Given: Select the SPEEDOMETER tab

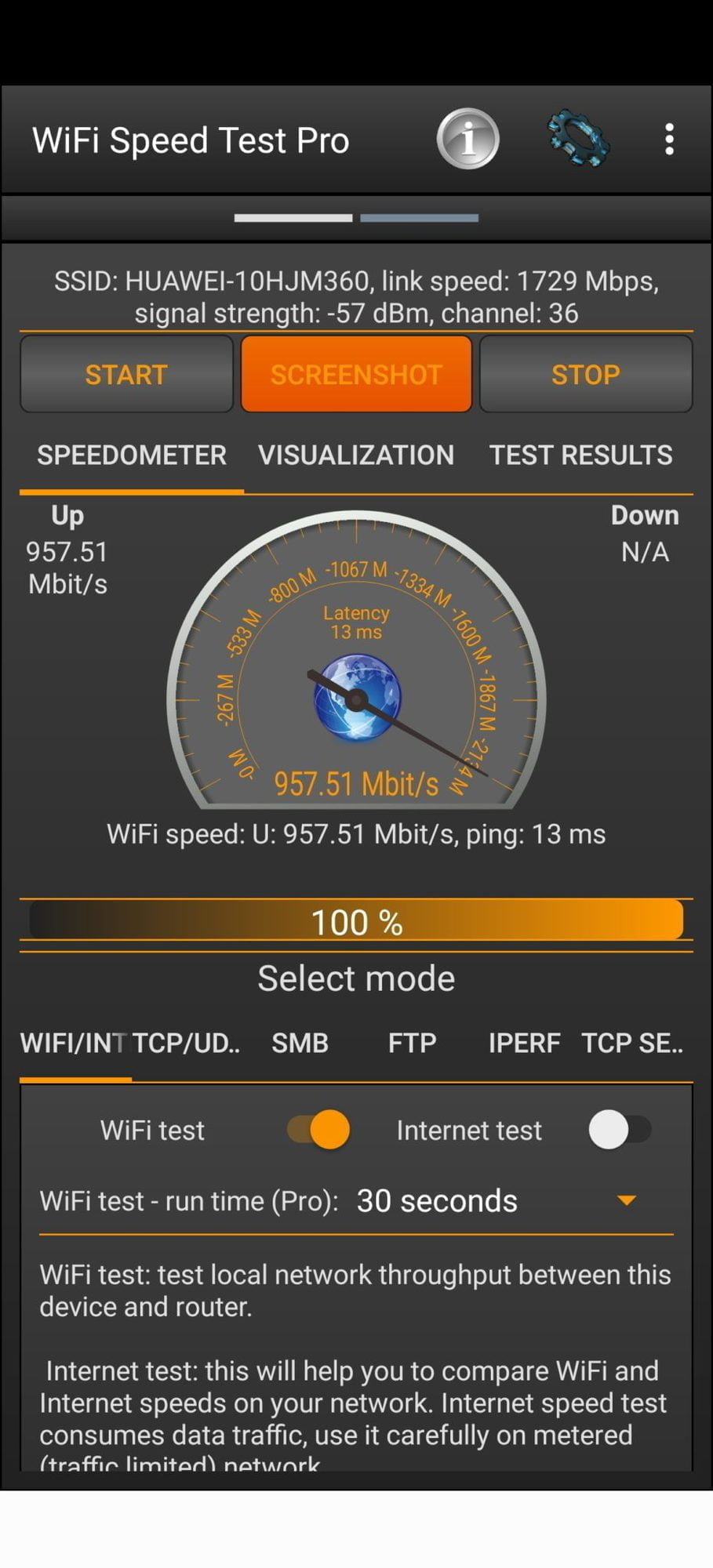Looking at the screenshot, I should tap(132, 455).
